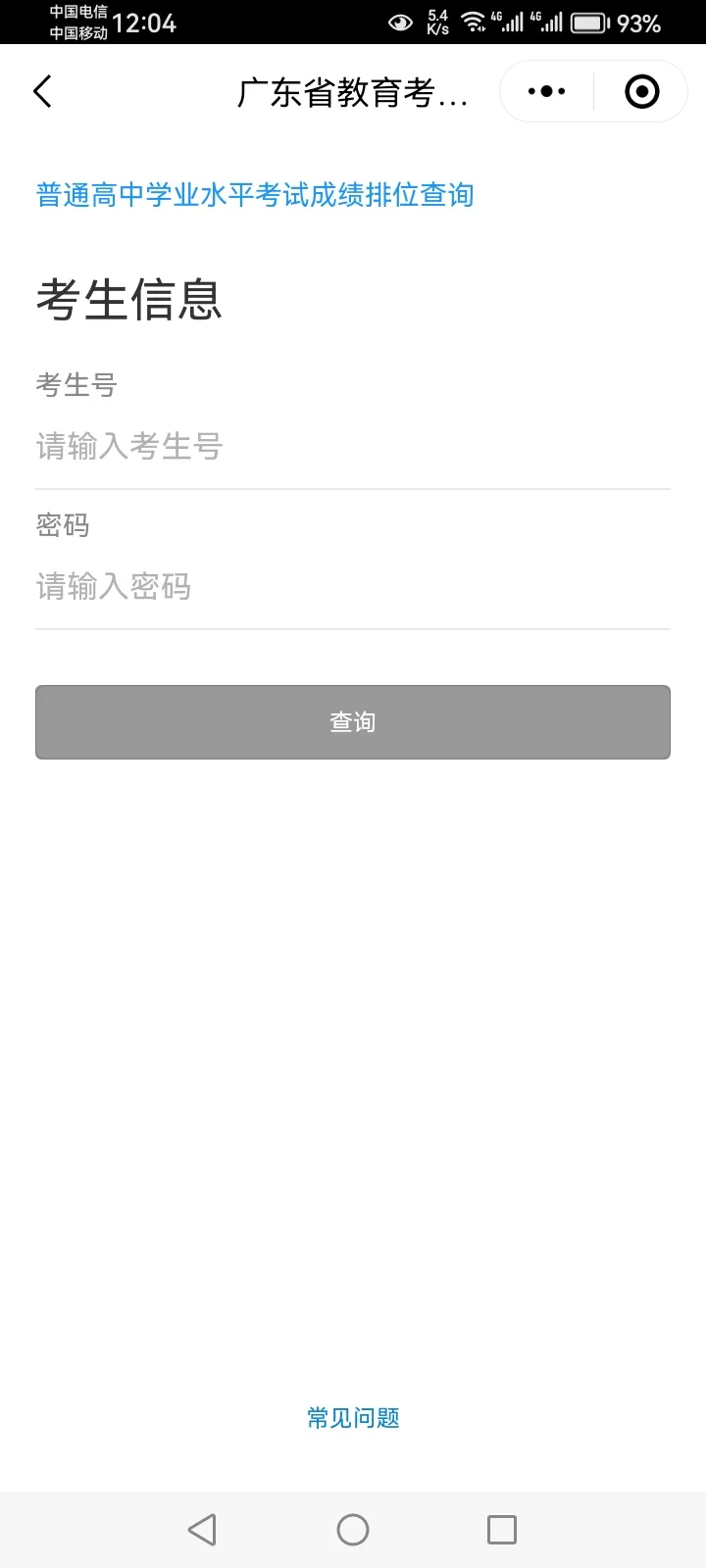706x1568 pixels.
Task: Tap the system home button
Action: click(353, 1530)
